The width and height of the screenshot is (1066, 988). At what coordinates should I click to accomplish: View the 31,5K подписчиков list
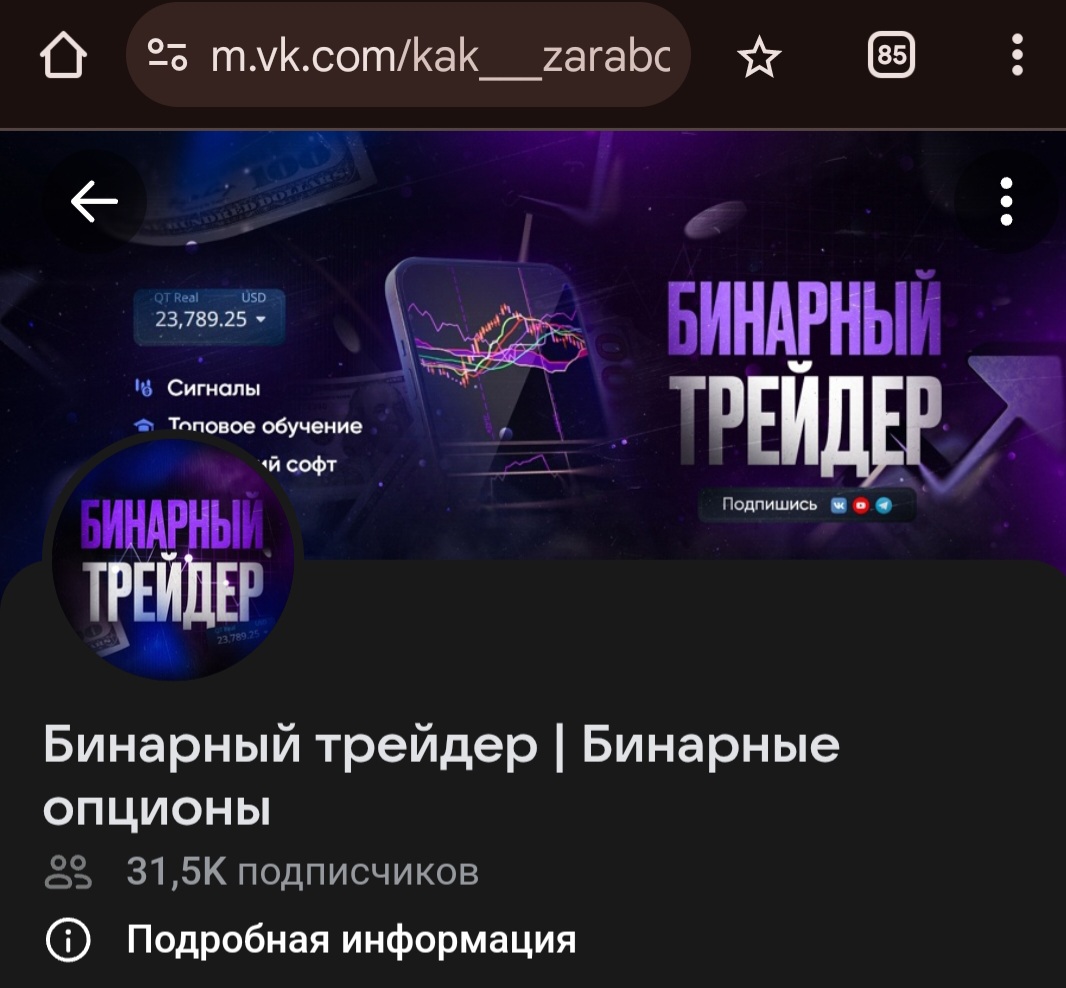tap(300, 872)
